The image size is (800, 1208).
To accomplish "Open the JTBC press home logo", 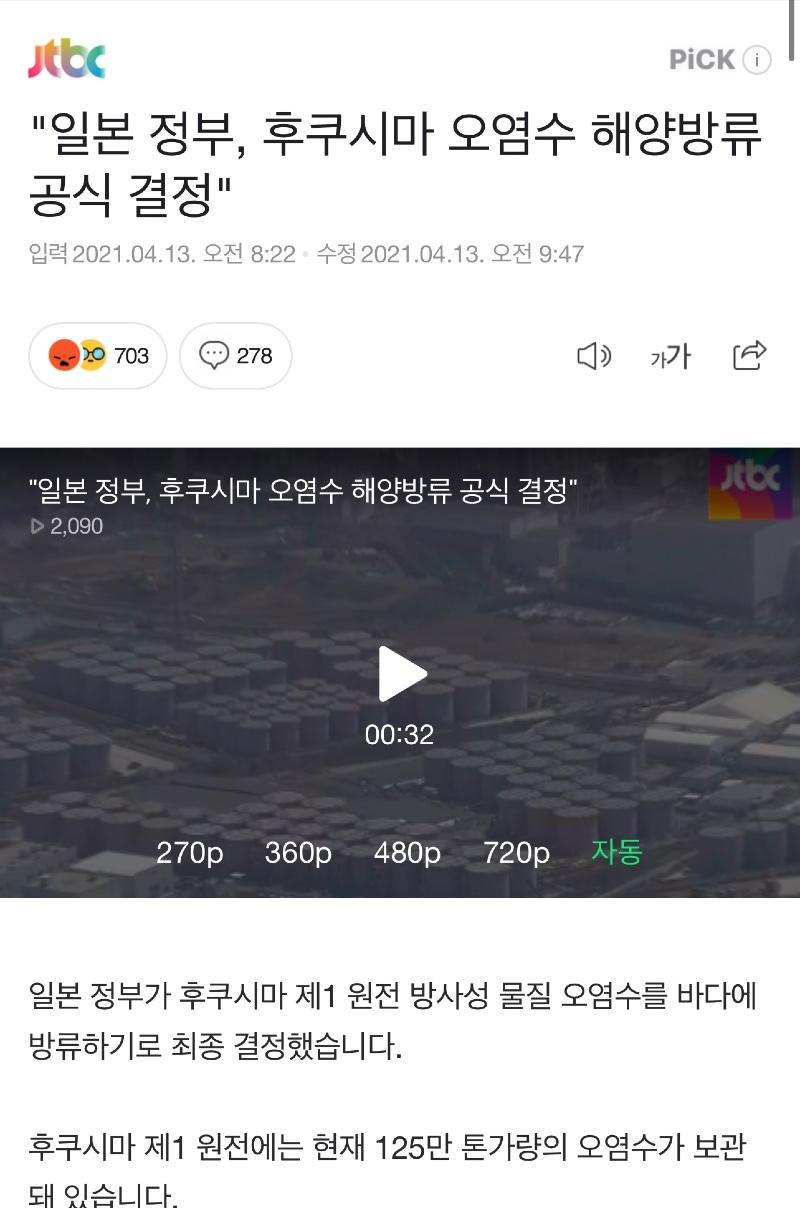I will (x=66, y=60).
